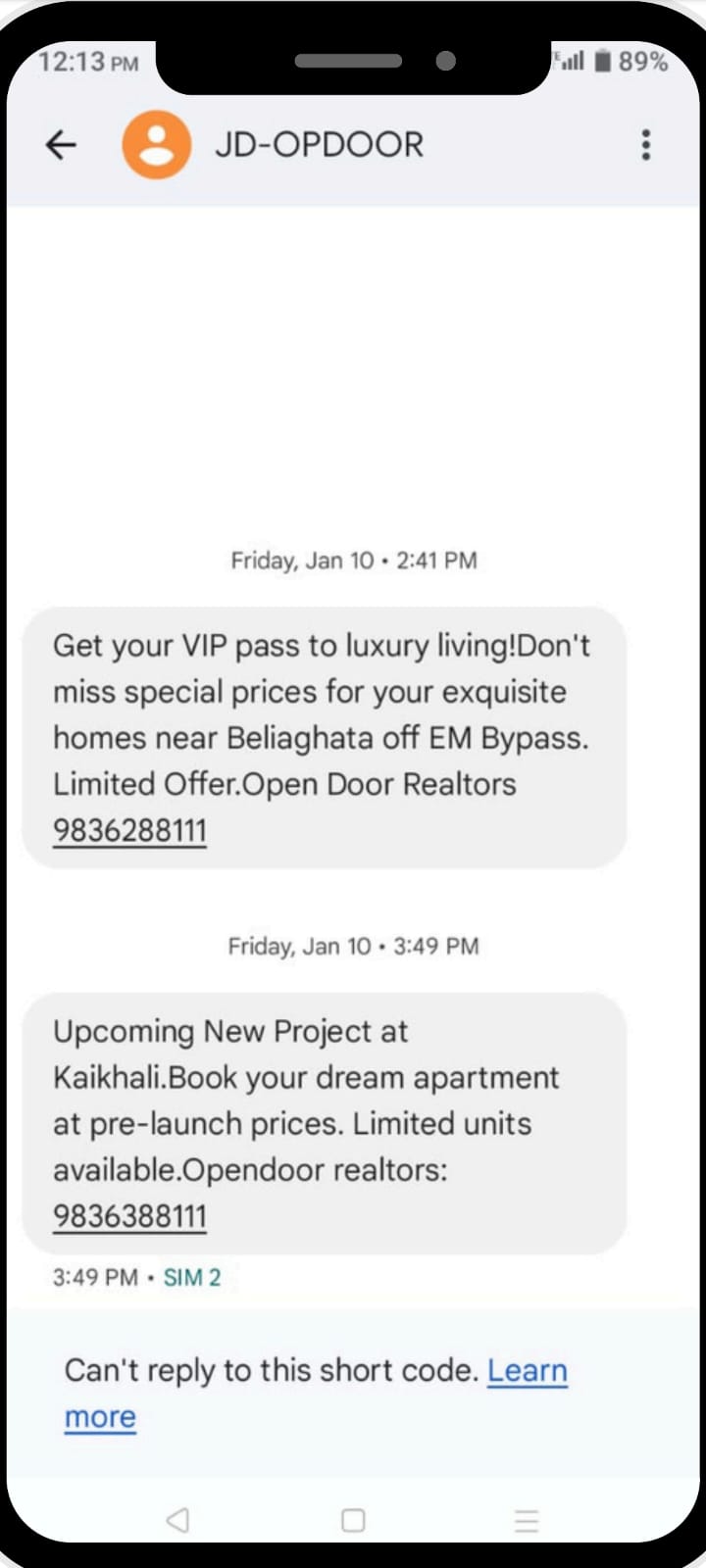
Task: Tap the system back button
Action: (x=177, y=1520)
